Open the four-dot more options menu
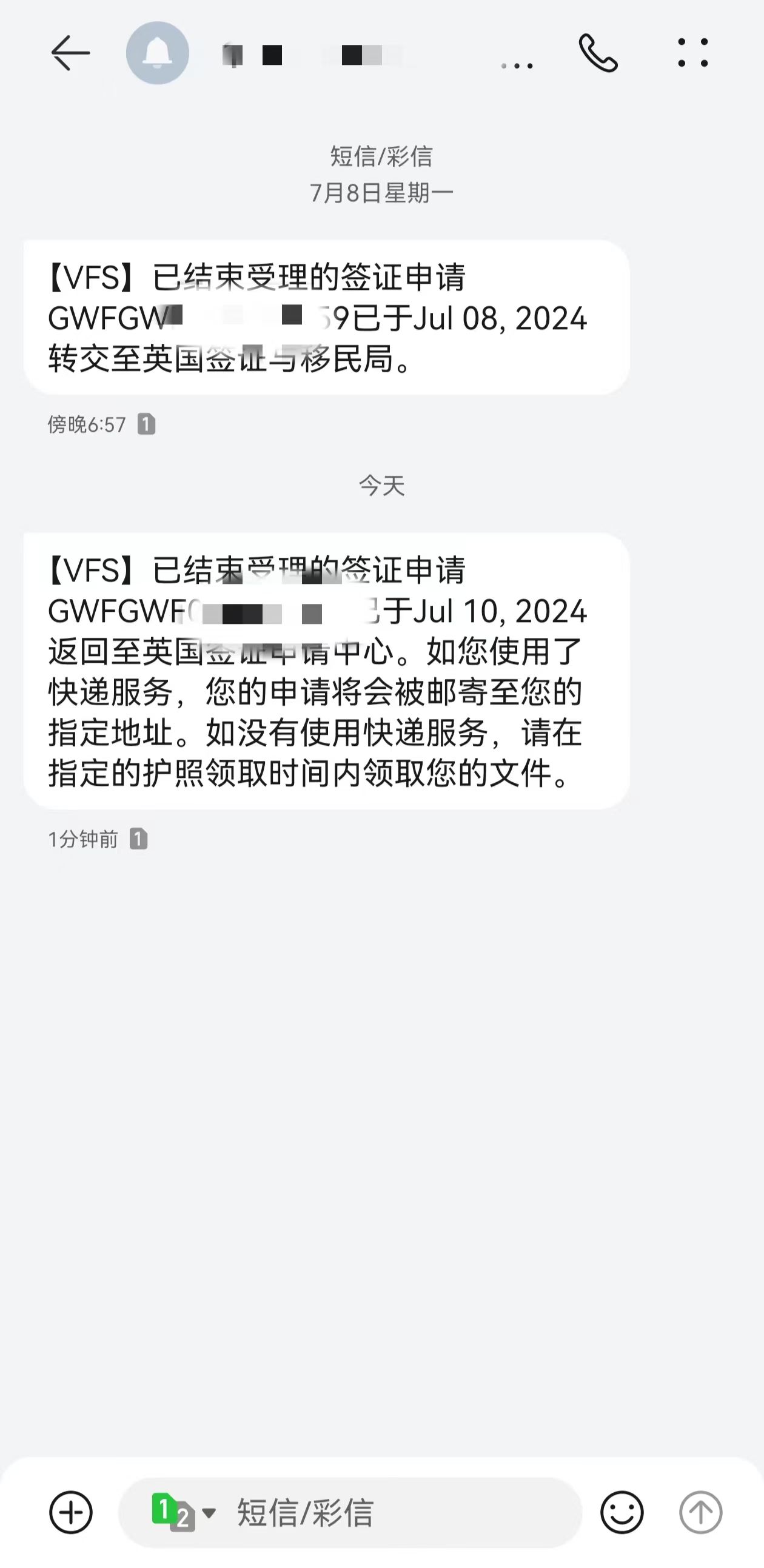This screenshot has width=764, height=1568. (693, 53)
